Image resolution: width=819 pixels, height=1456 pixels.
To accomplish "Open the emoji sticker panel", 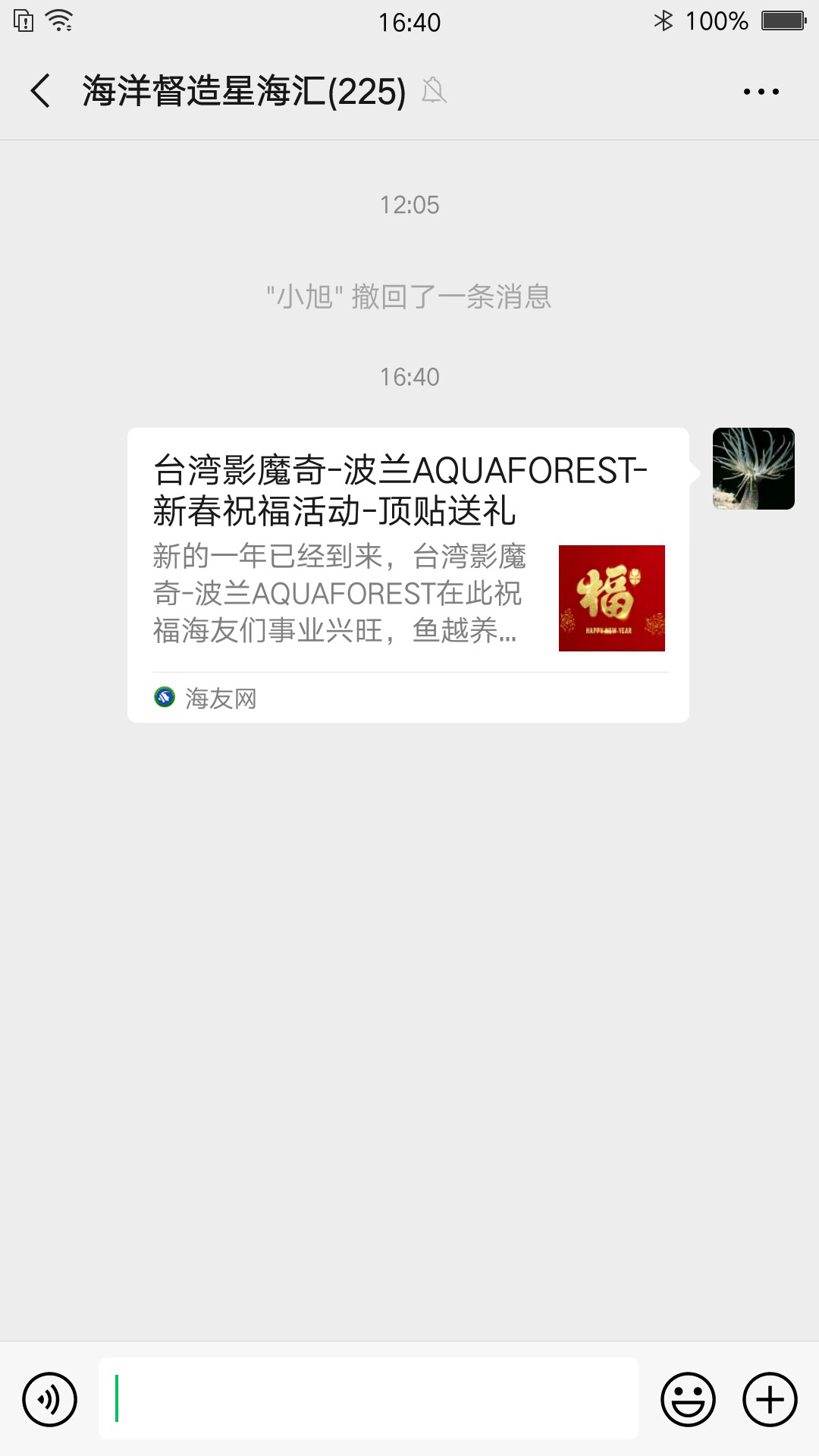I will tap(688, 1399).
